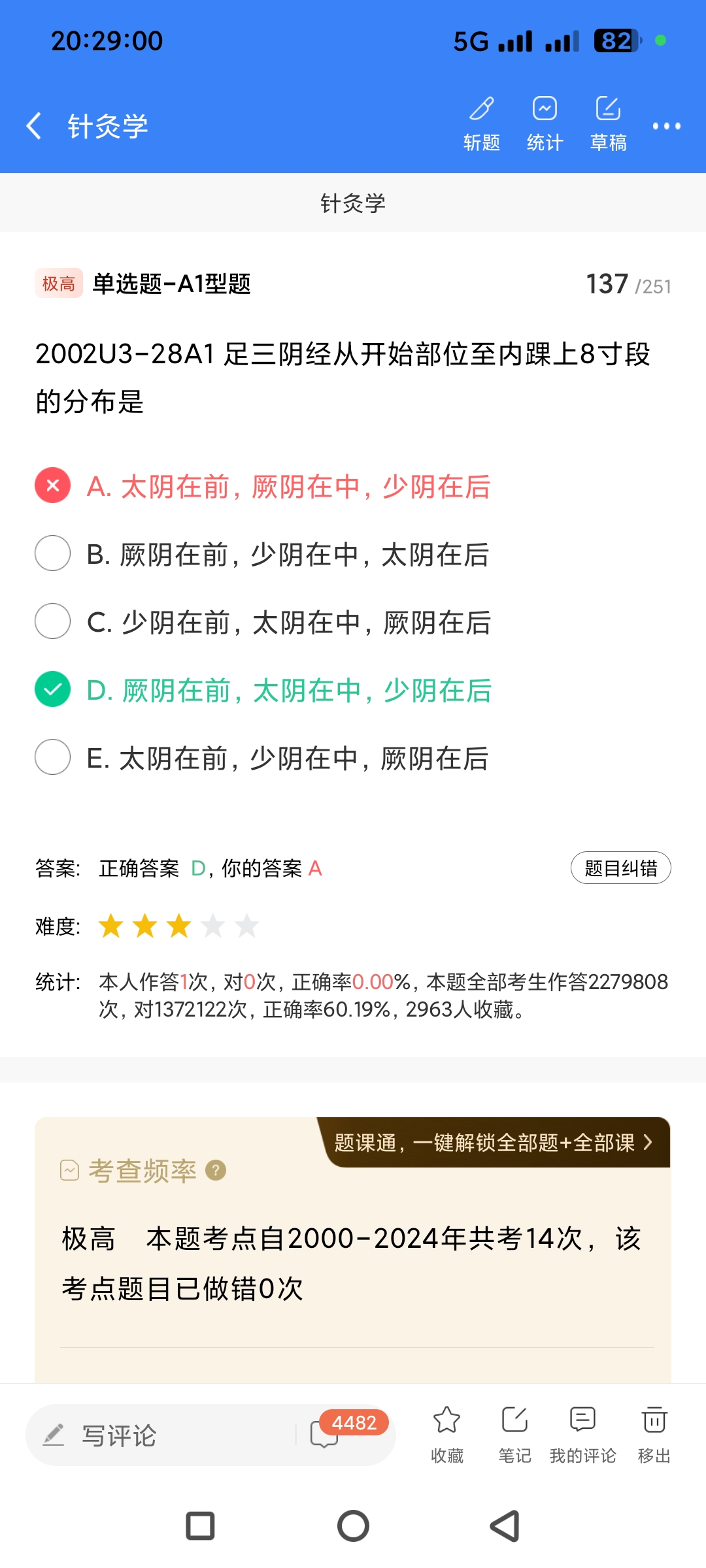The width and height of the screenshot is (706, 1568).
Task: Open the 题课通 unlock banner
Action: (x=494, y=1143)
